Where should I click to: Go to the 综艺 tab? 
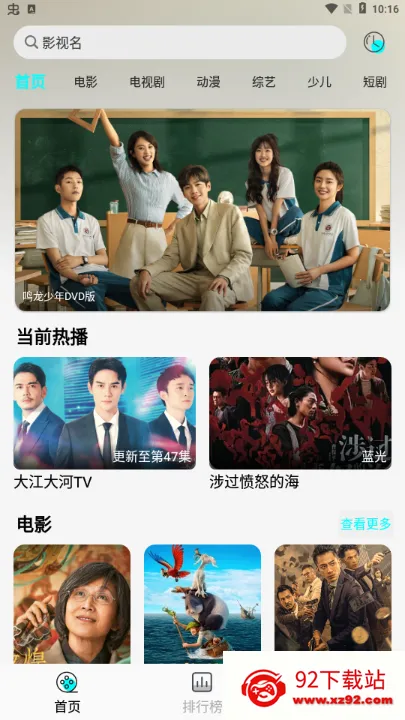tap(264, 82)
